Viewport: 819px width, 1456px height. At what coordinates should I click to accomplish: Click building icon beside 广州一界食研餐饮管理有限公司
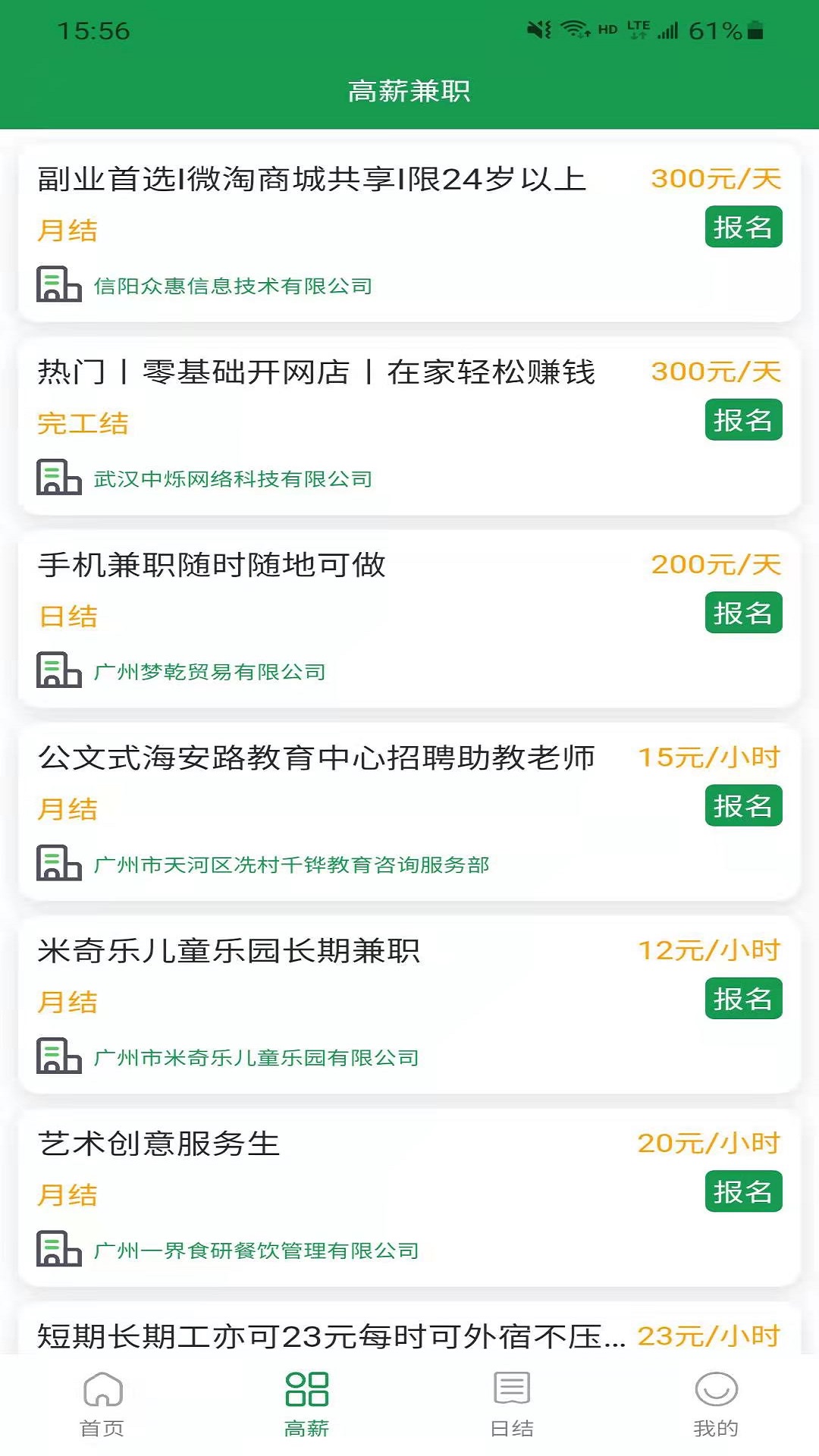tap(59, 1247)
